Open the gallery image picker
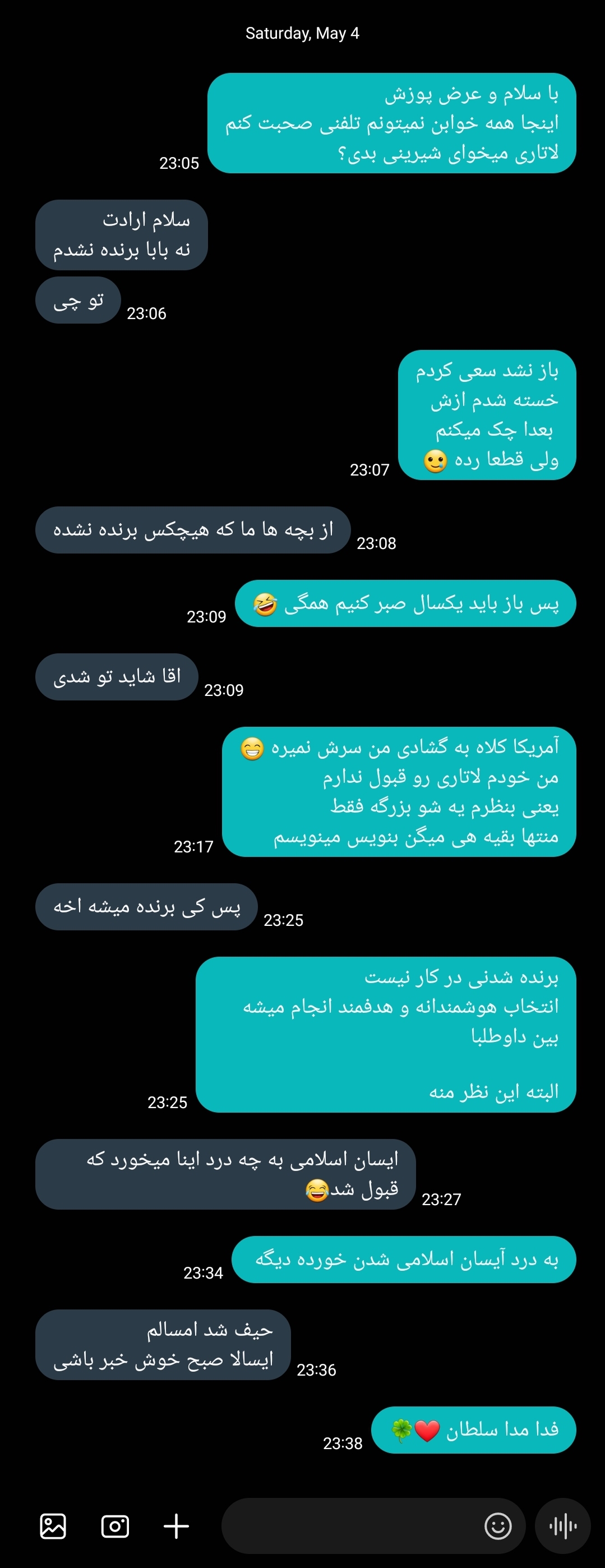The height and width of the screenshot is (1568, 605). point(53,1525)
